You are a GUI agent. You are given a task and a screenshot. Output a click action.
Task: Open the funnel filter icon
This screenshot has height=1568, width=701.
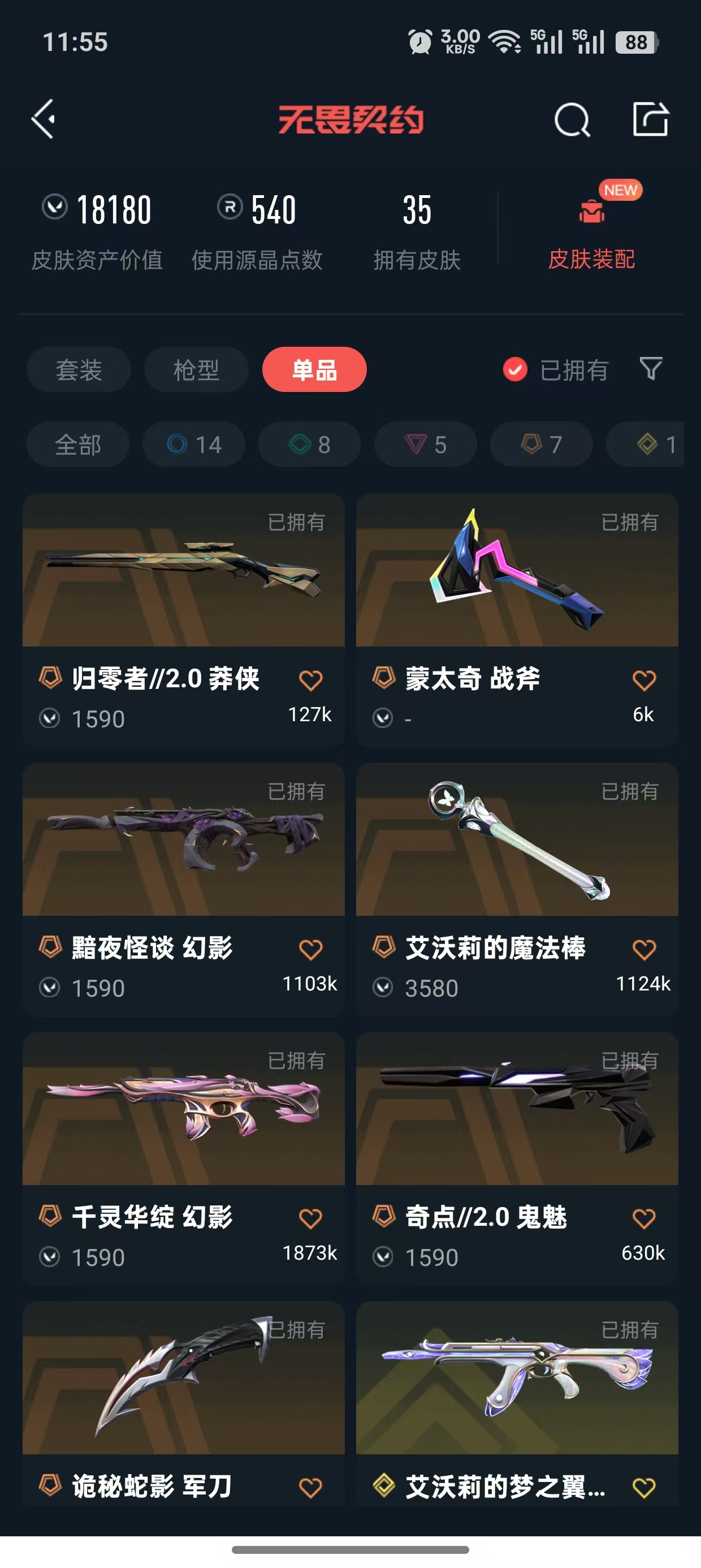pos(651,369)
